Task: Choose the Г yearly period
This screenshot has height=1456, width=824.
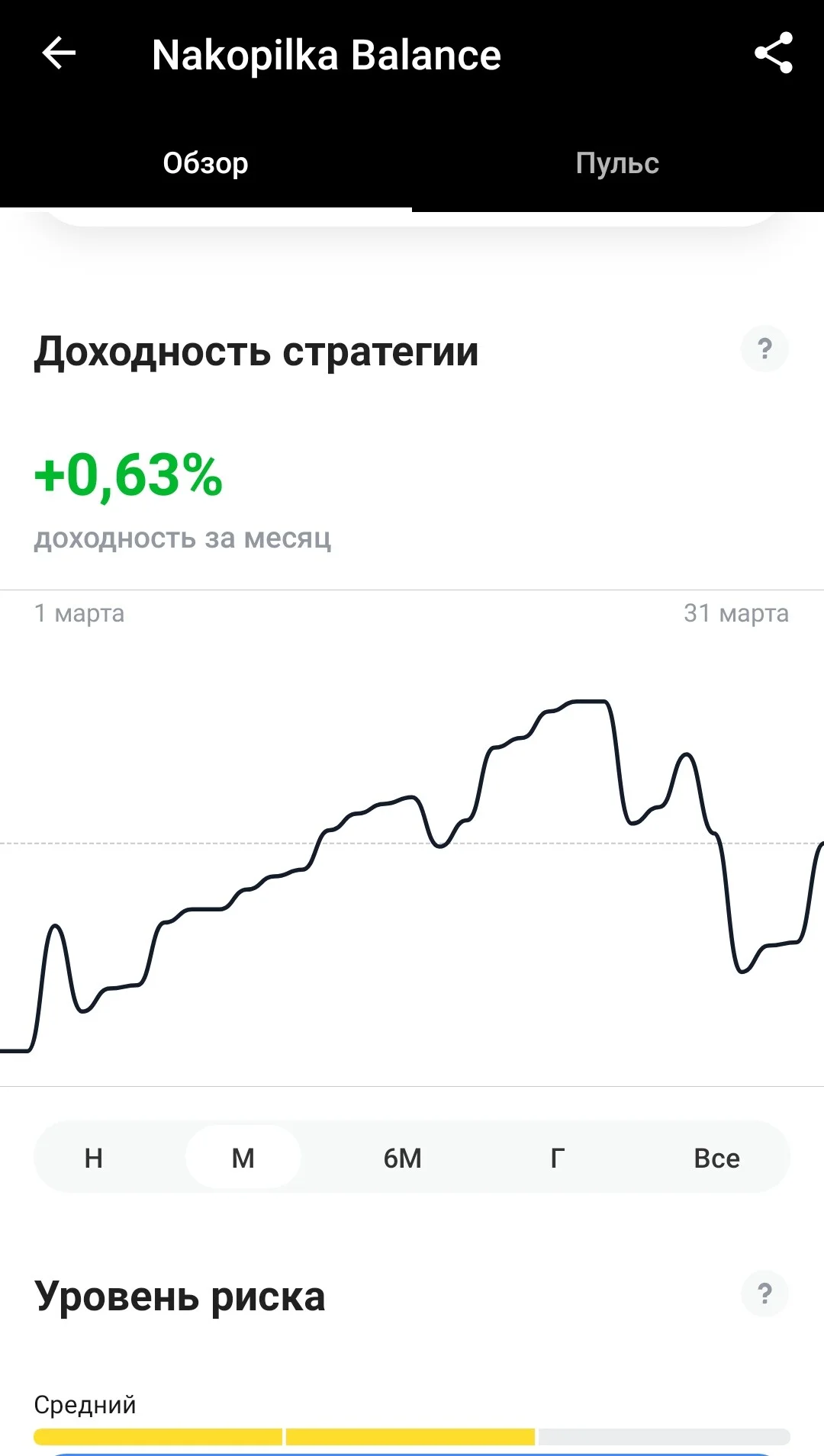Action: 558,1158
